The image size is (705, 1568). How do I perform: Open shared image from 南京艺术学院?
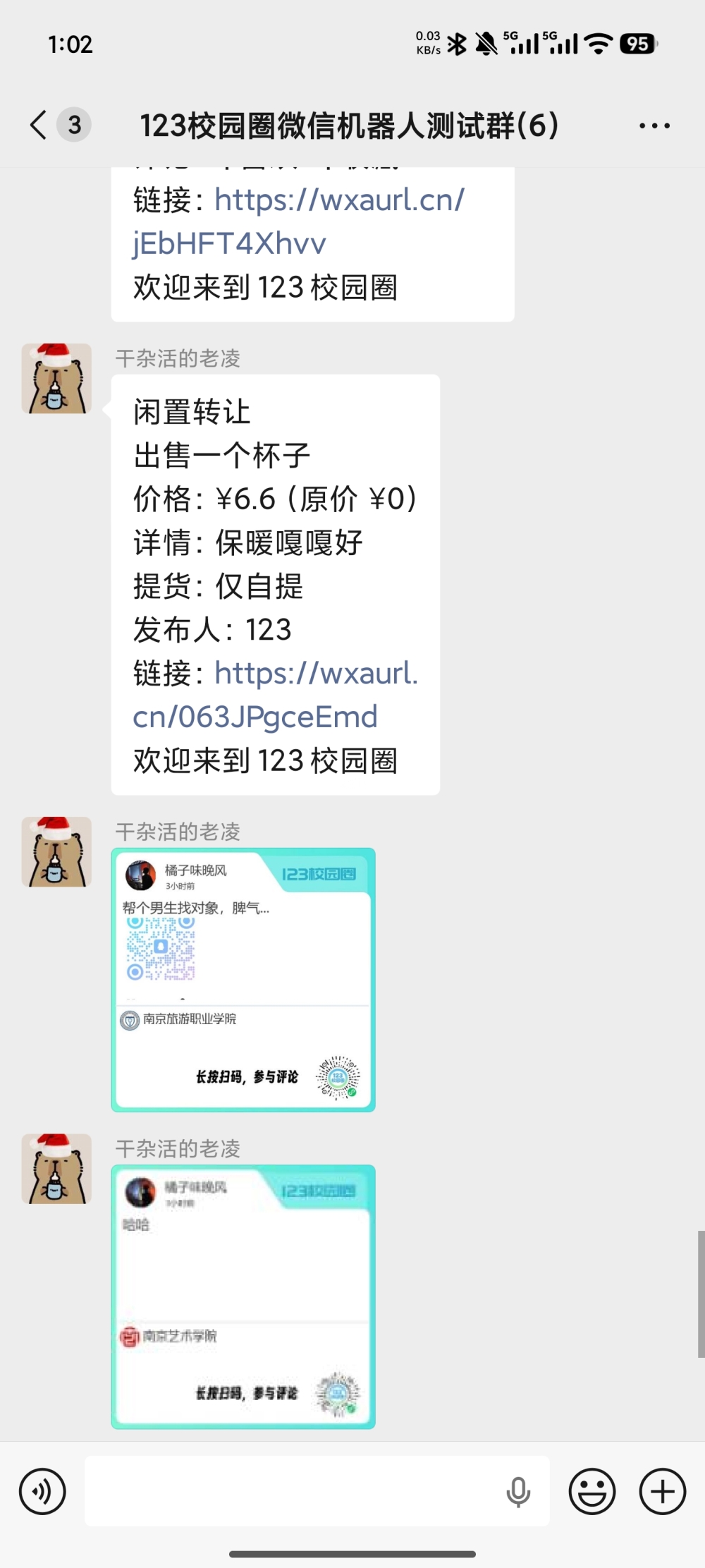coord(243,1296)
